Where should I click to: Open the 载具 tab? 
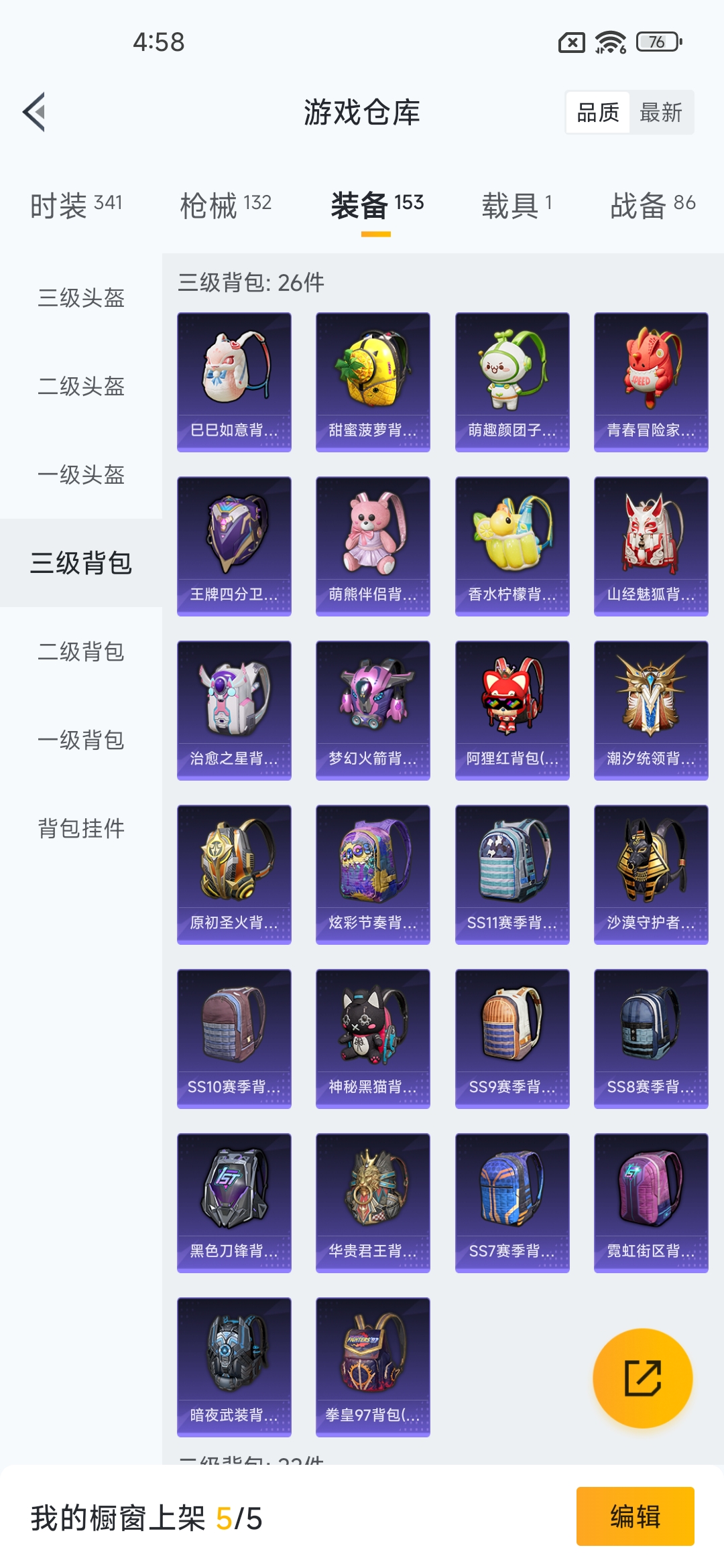click(516, 205)
